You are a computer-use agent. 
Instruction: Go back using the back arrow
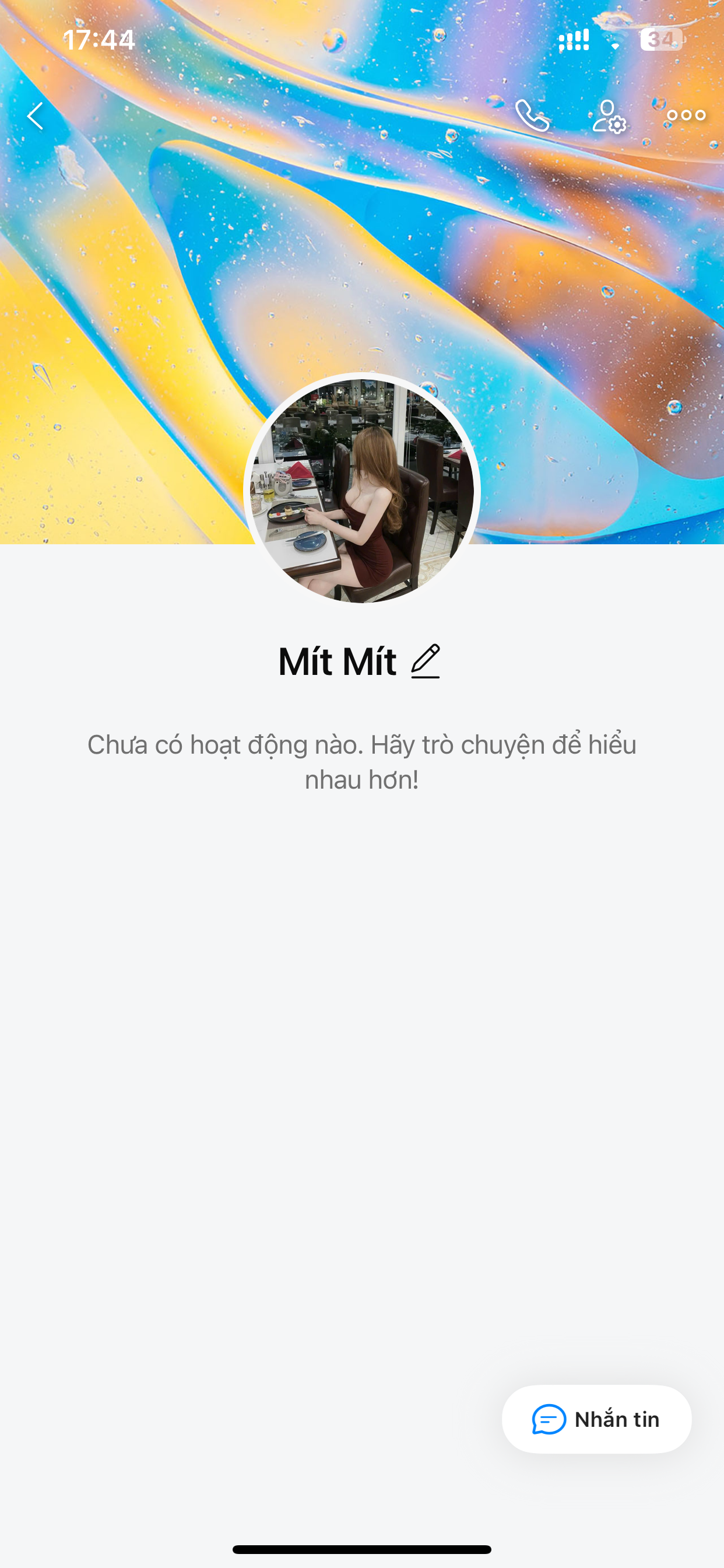point(36,116)
